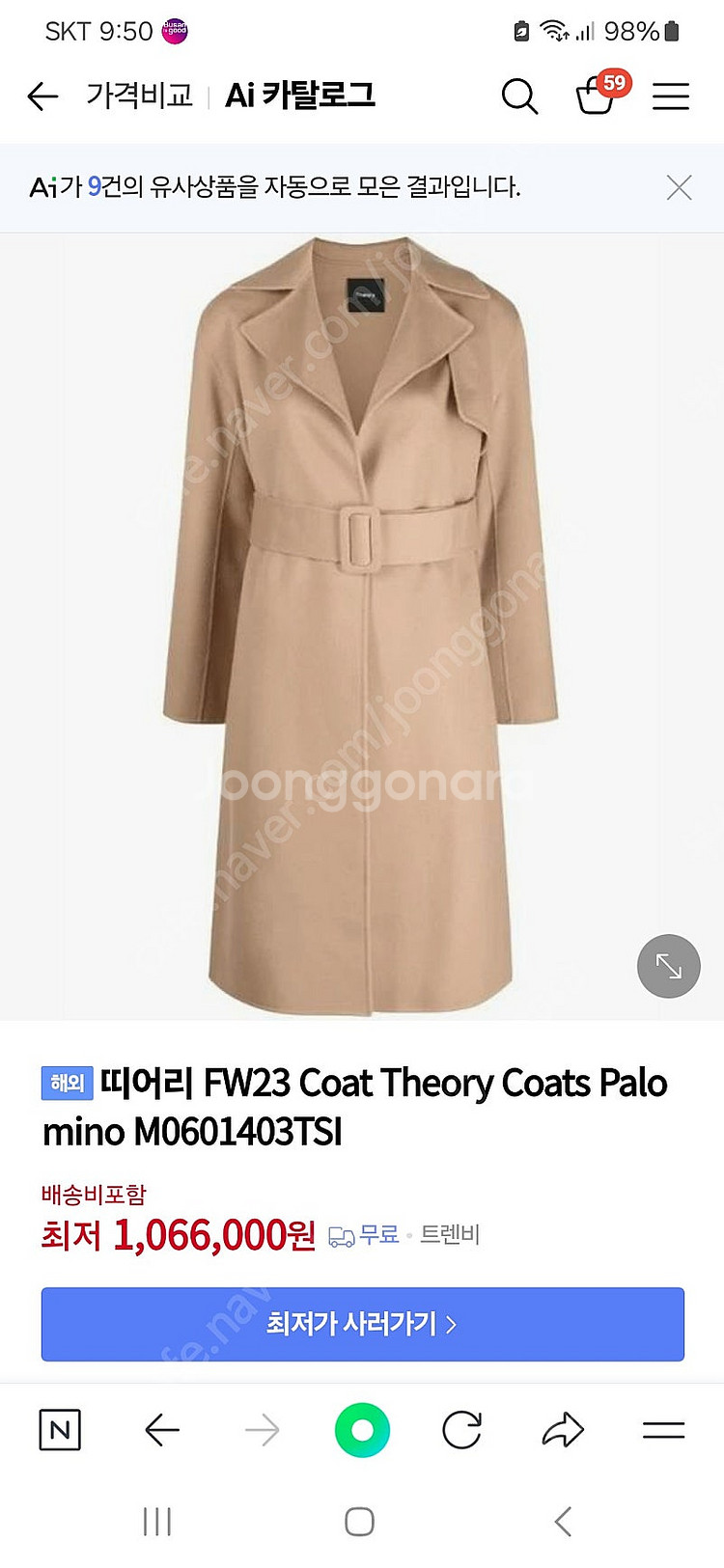Open the 가격비교 home link
This screenshot has height=1568, width=724.
tap(140, 96)
